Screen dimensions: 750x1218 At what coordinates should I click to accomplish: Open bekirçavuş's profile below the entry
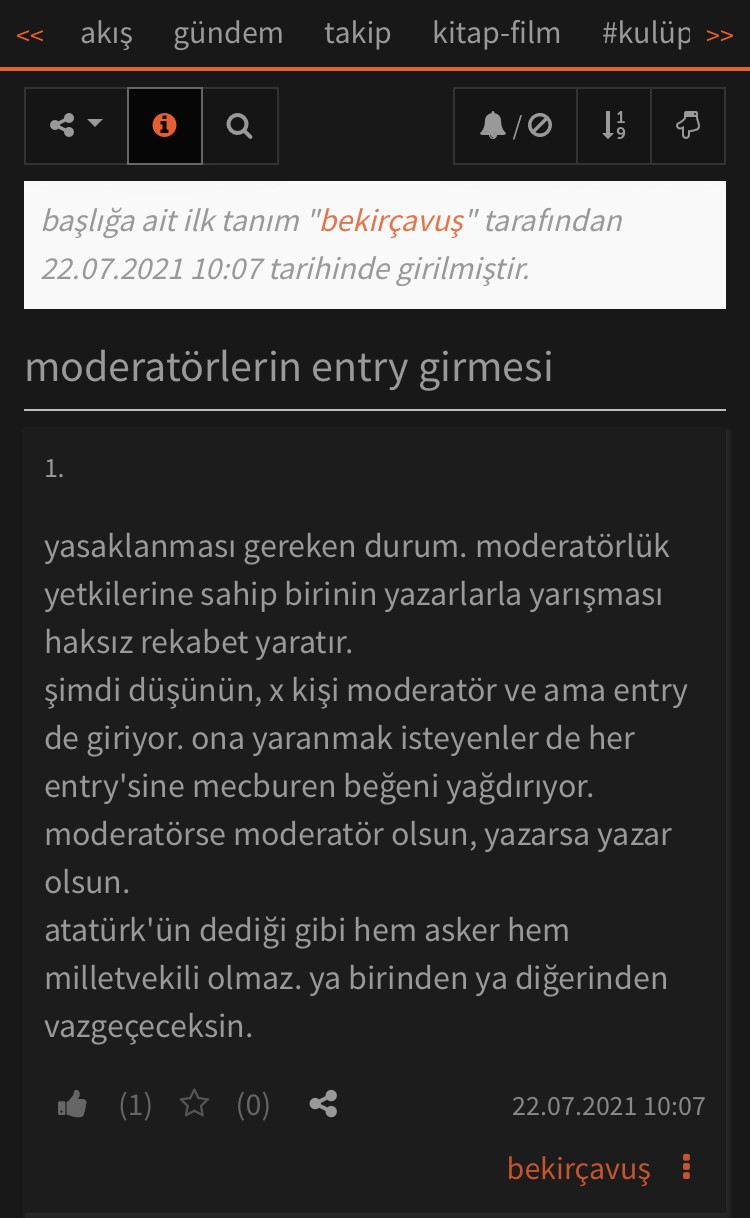[x=578, y=1168]
